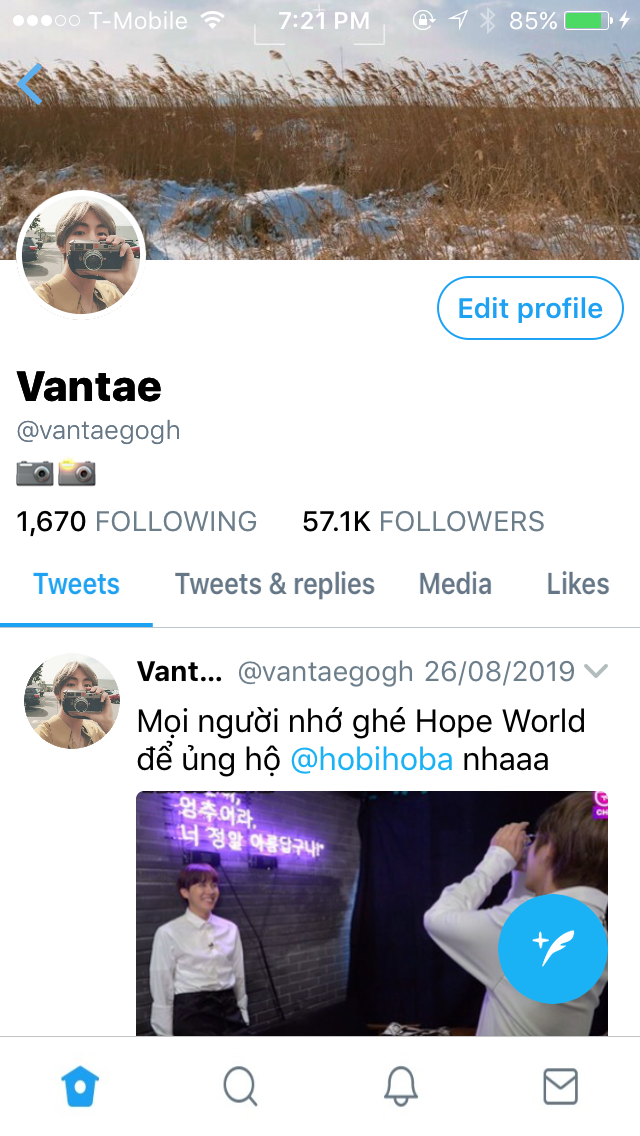Open the notifications bell
This screenshot has width=640, height=1136.
[401, 1085]
